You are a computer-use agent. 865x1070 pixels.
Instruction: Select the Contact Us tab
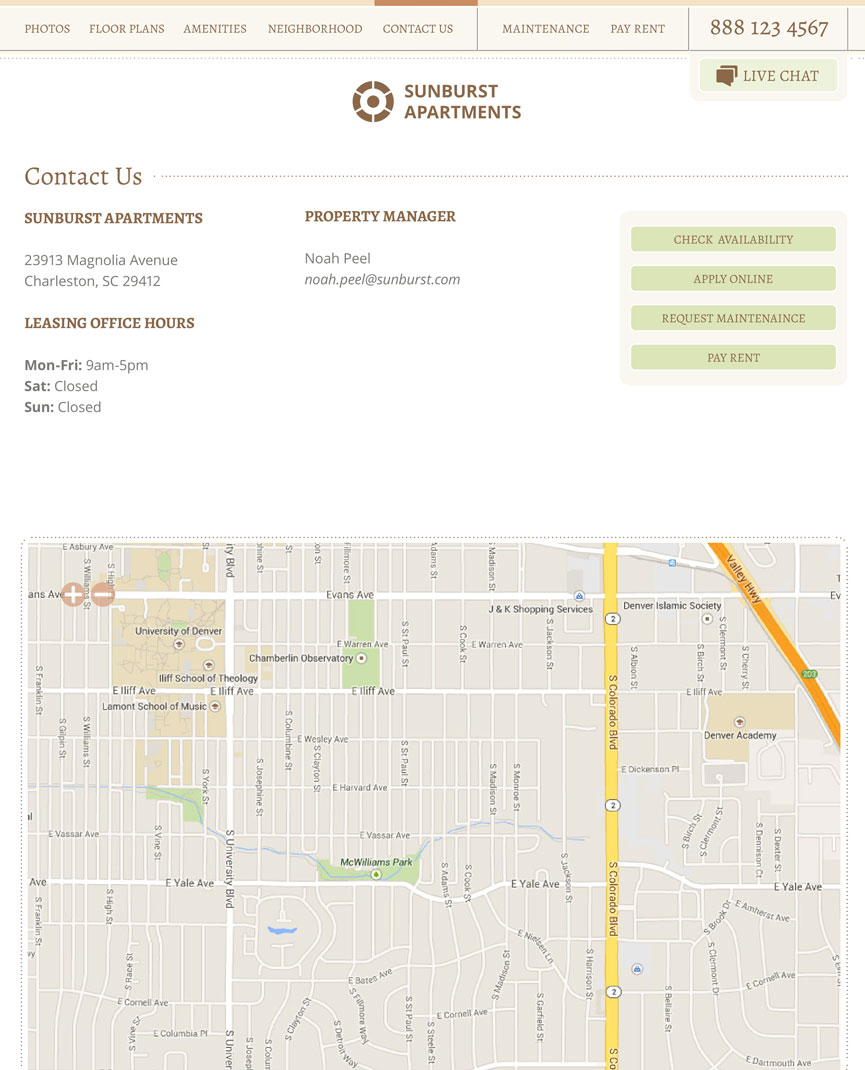[418, 29]
